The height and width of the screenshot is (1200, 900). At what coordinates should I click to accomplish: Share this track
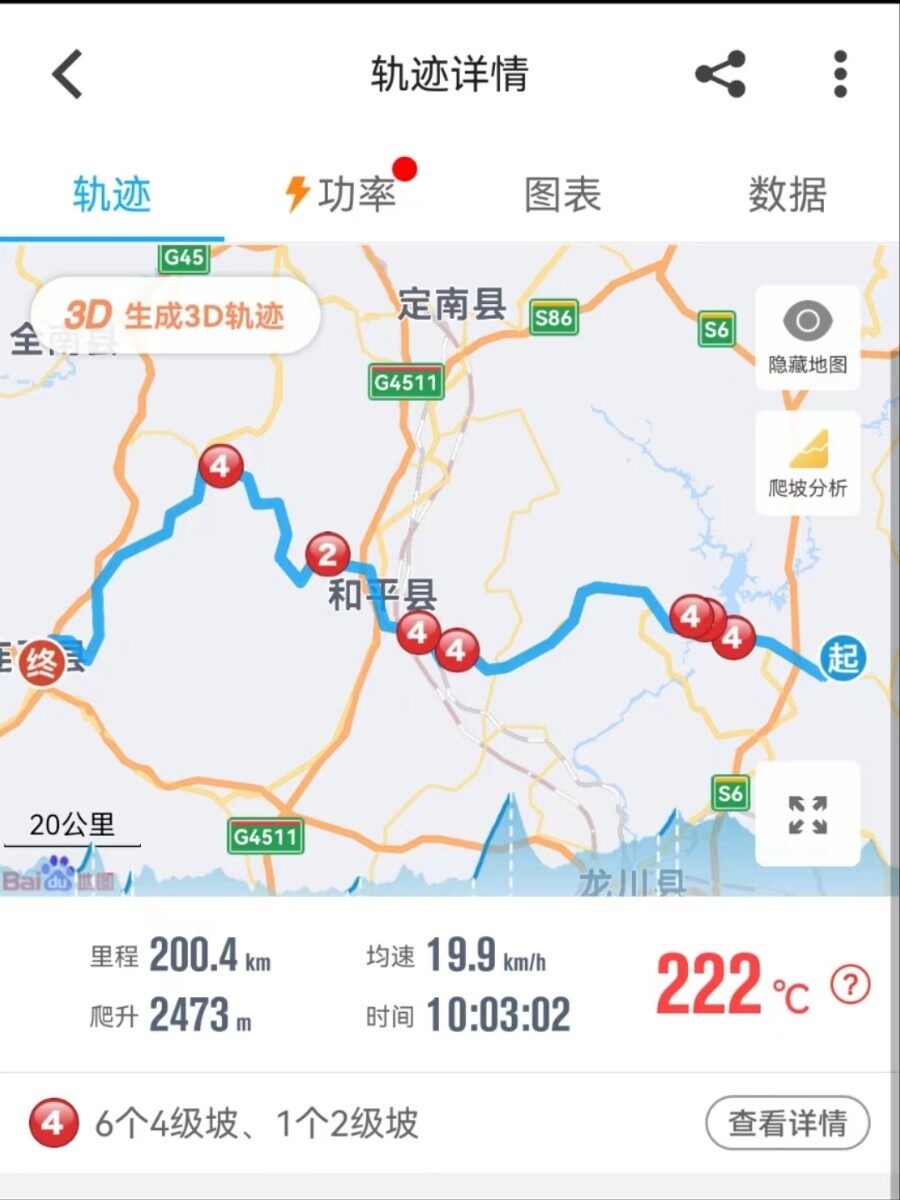pos(720,75)
